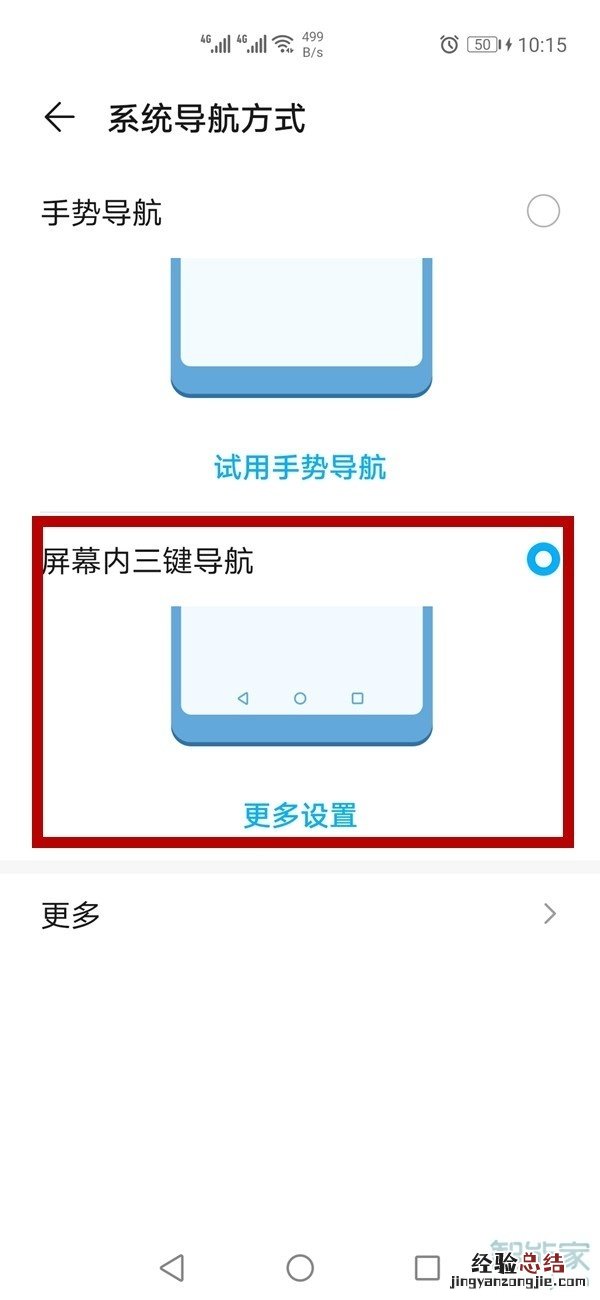Select the 屏幕内三键导航 radio button
The width and height of the screenshot is (600, 1300).
(x=543, y=560)
